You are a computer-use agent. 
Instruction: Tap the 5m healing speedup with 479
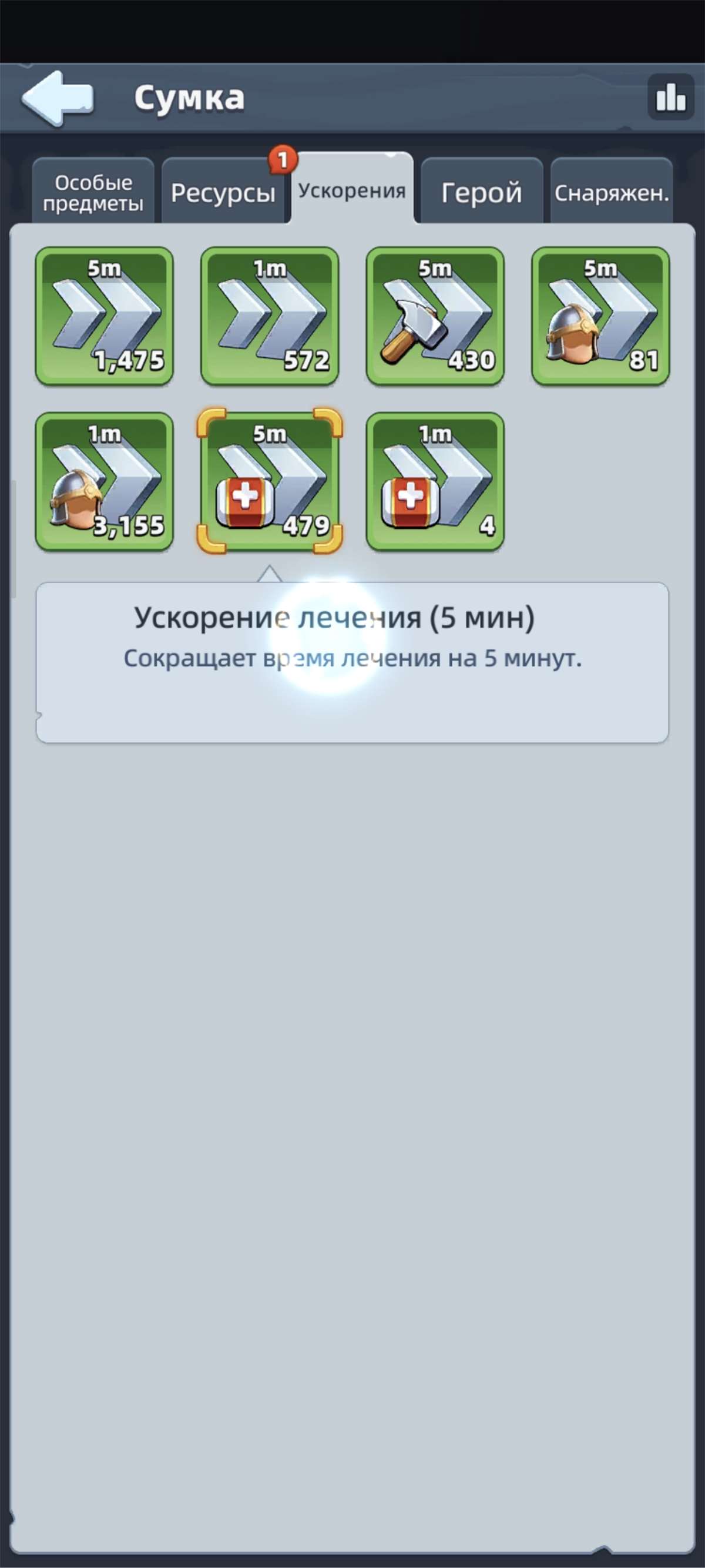[x=270, y=481]
